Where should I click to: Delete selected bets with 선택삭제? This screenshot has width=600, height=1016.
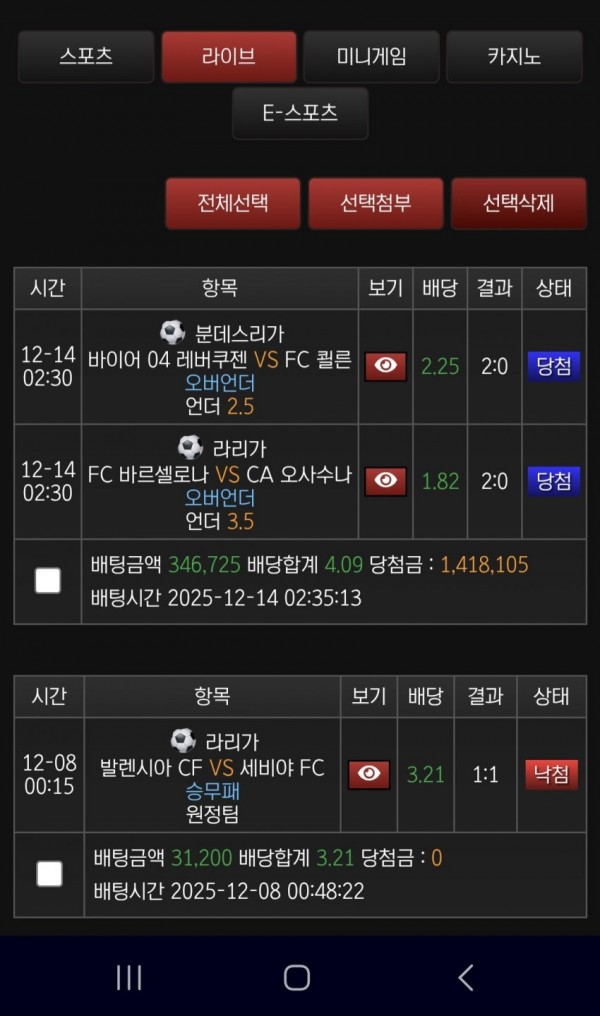tap(519, 204)
